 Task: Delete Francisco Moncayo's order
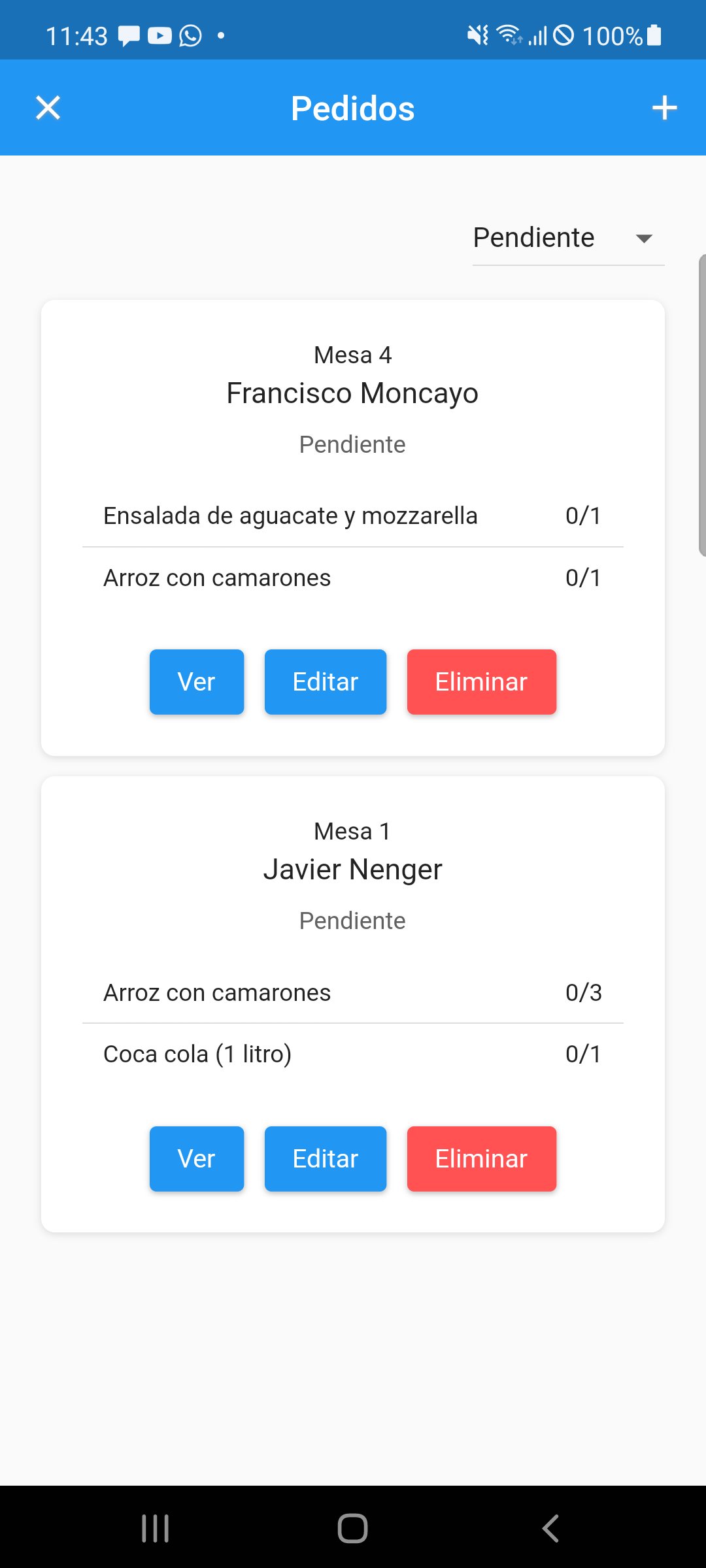click(x=481, y=681)
